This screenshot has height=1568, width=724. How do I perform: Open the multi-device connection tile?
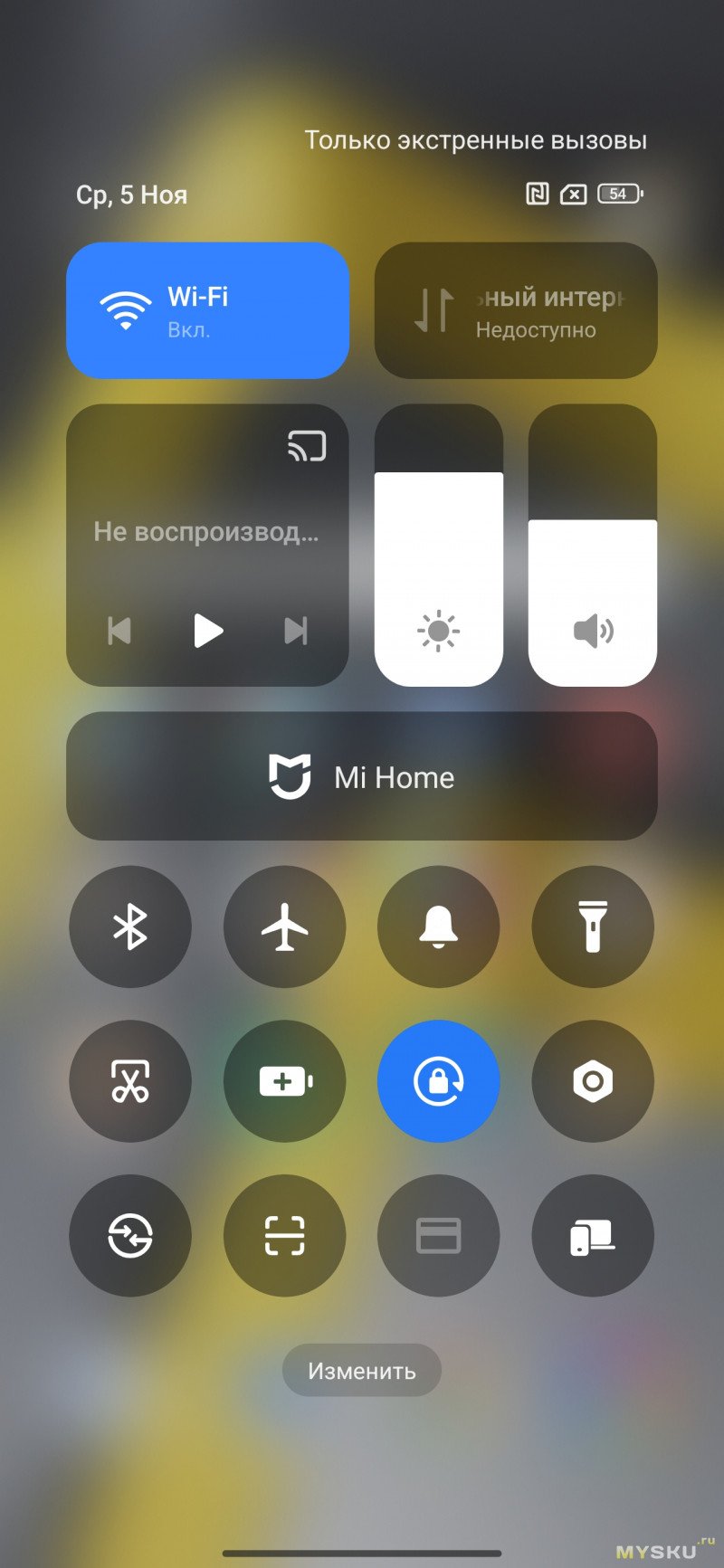tap(593, 1235)
